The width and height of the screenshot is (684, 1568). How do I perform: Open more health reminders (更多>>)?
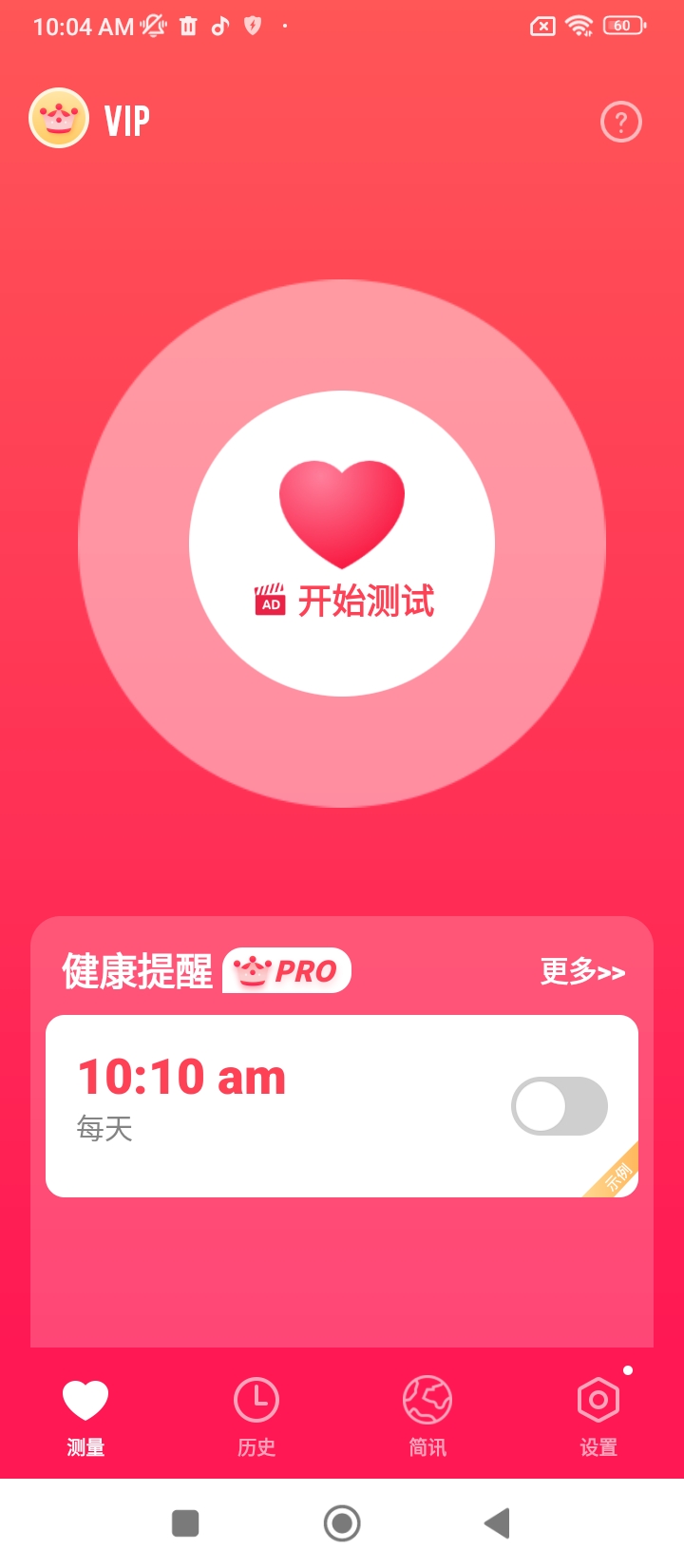(x=582, y=971)
